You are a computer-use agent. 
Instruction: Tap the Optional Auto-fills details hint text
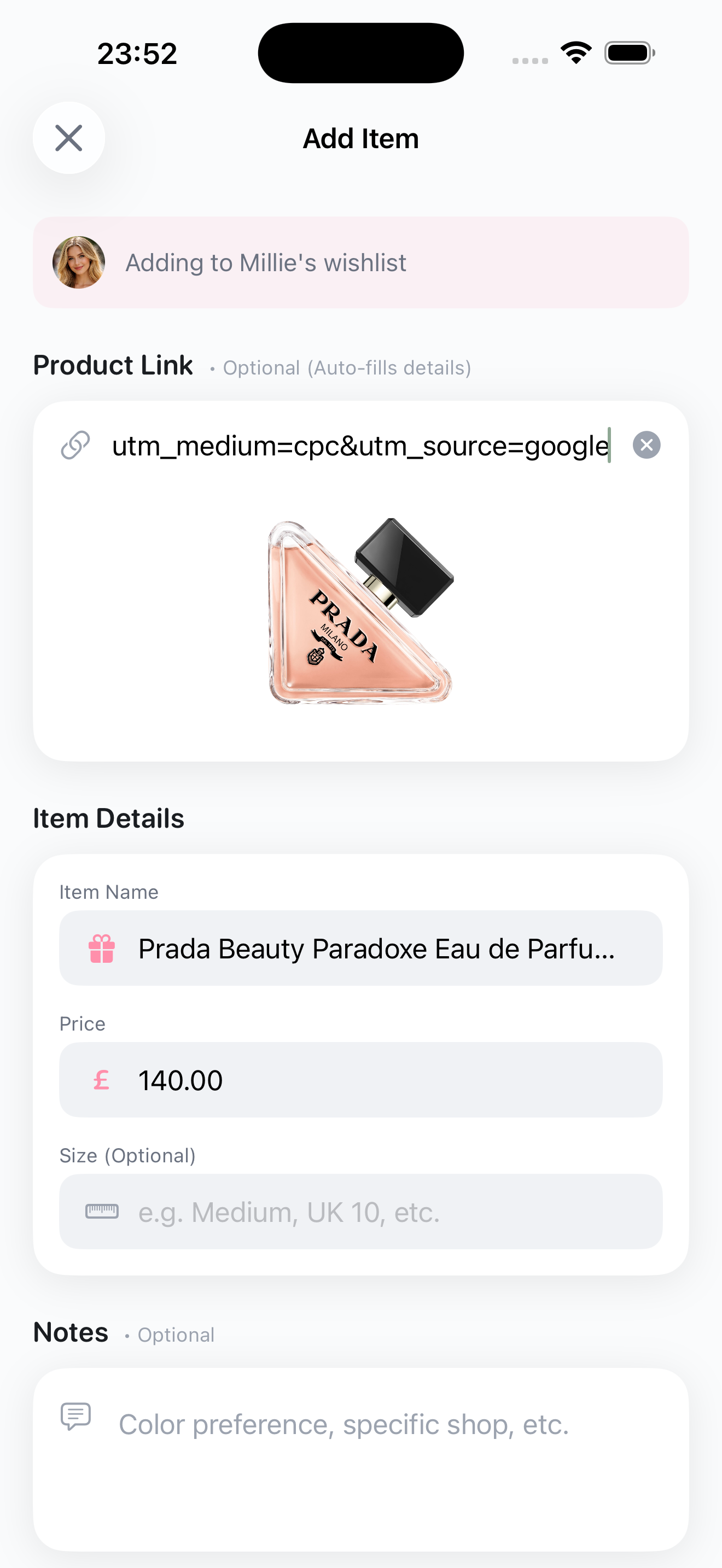tap(346, 367)
